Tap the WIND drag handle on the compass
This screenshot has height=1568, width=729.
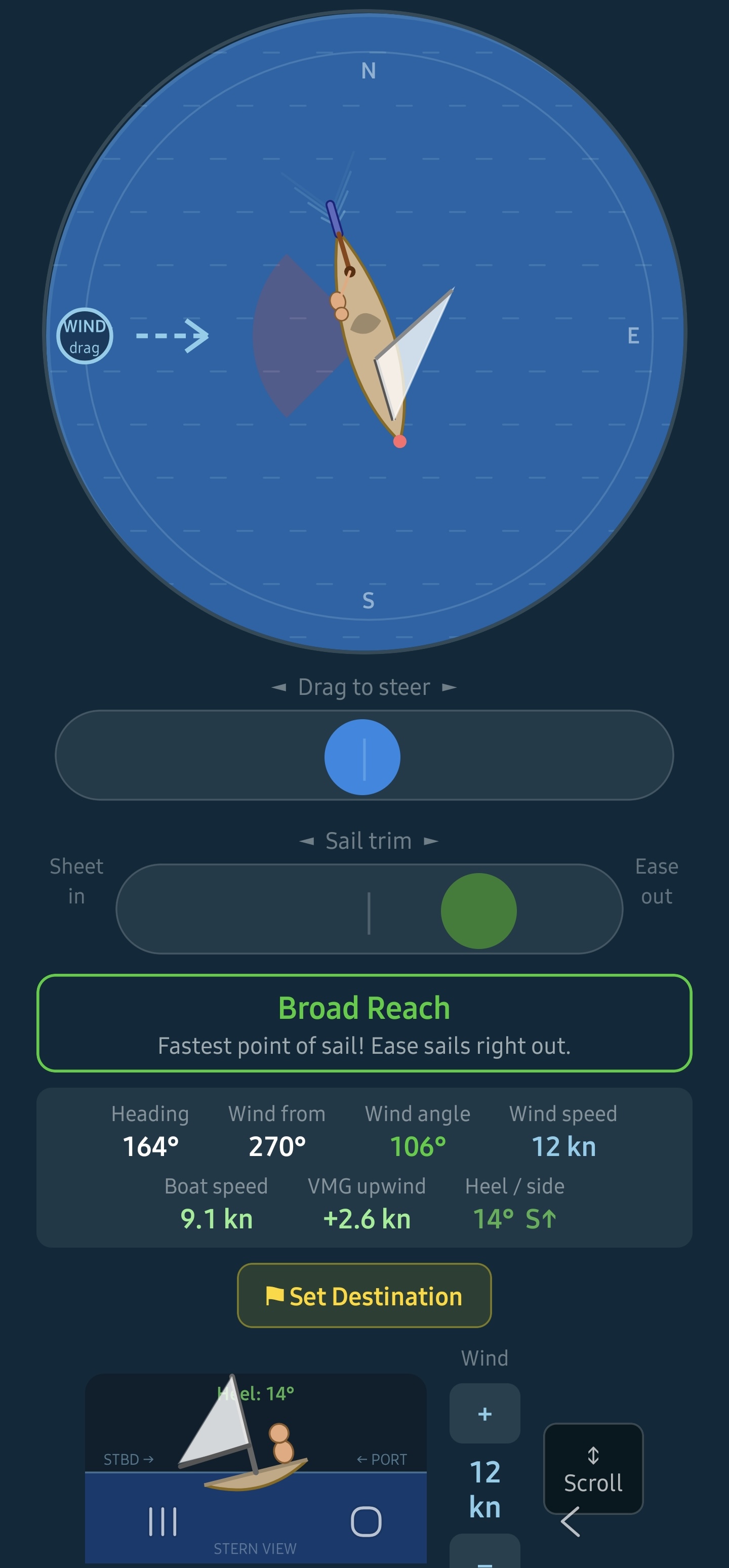(x=85, y=336)
